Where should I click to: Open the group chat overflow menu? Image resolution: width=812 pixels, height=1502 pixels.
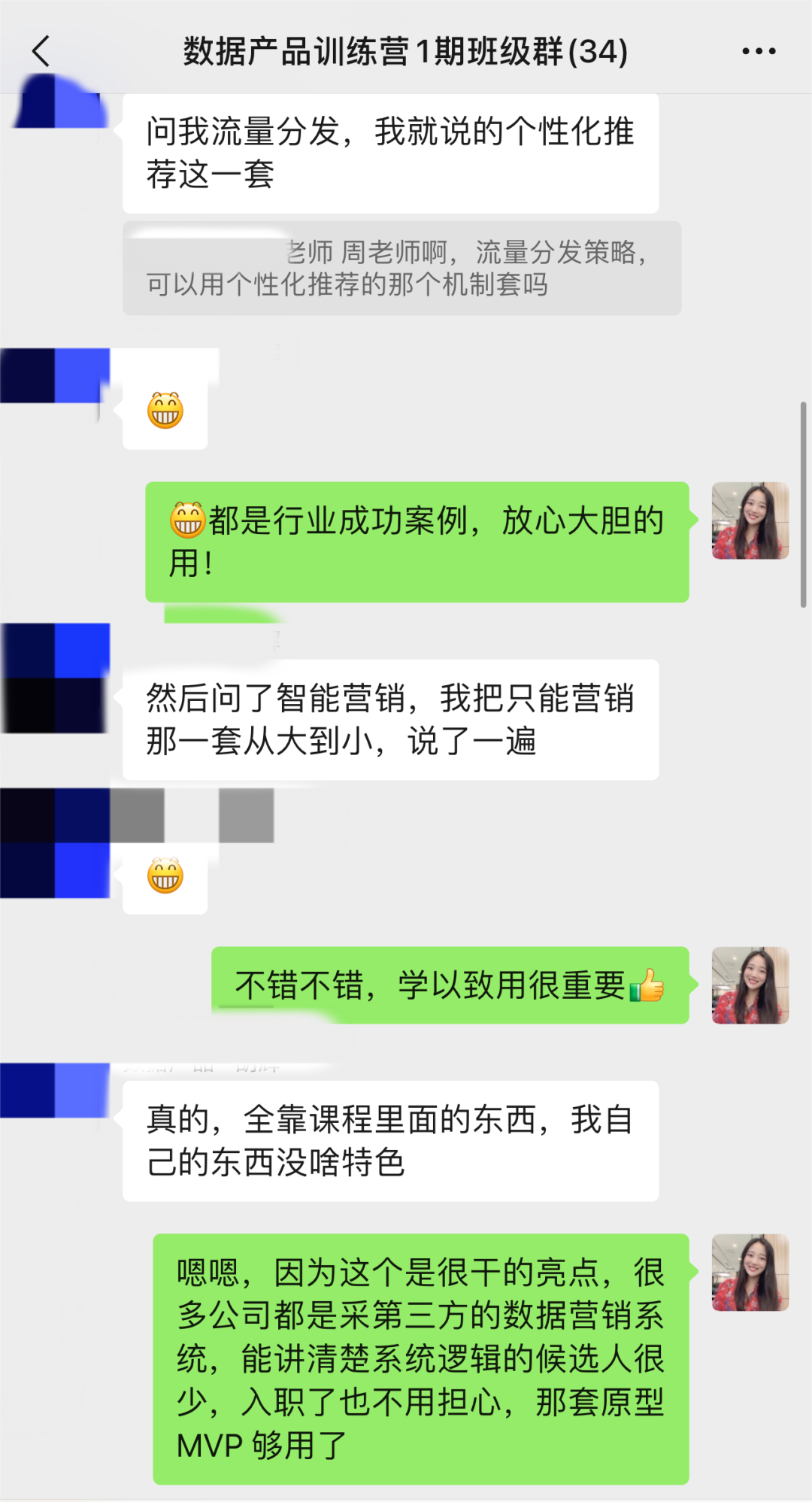point(759,51)
